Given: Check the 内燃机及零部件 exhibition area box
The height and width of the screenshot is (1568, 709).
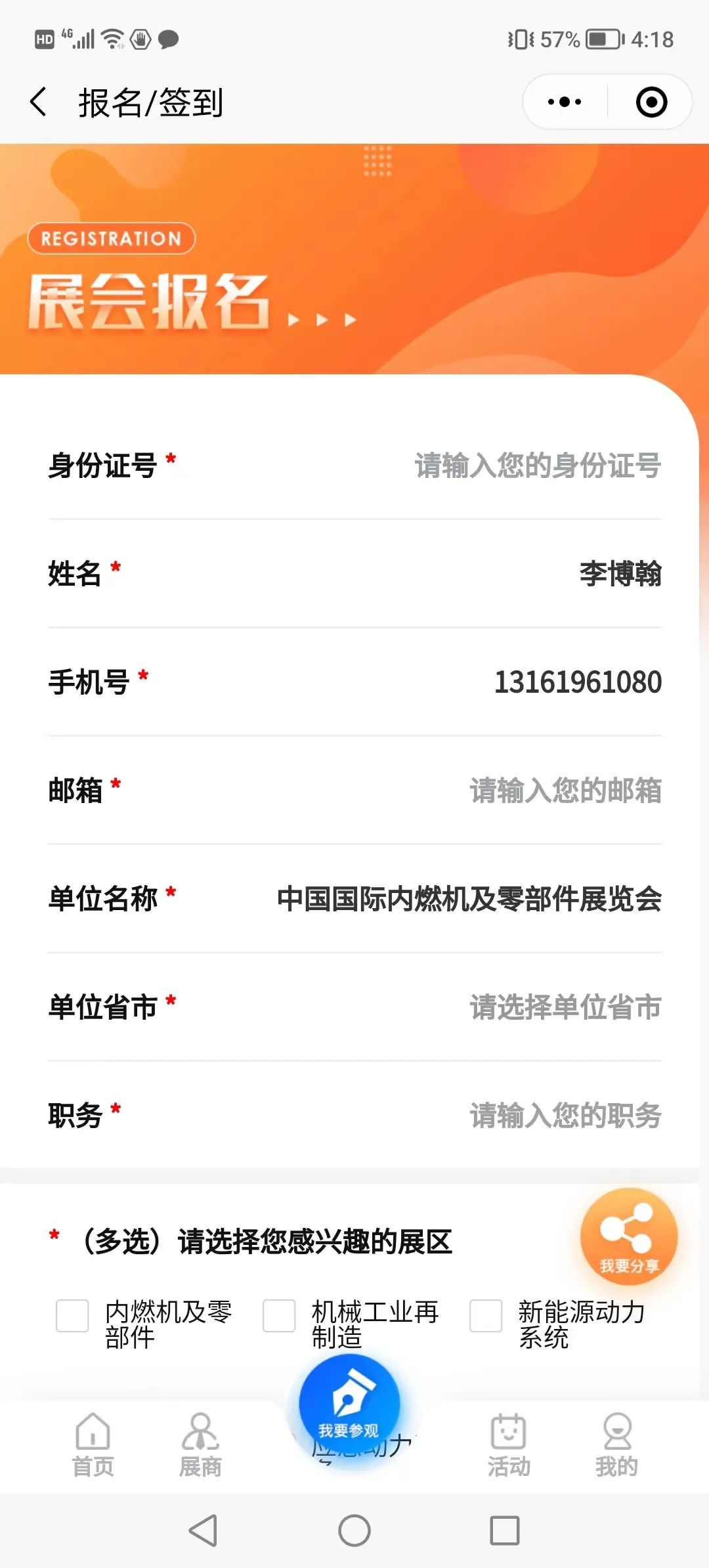Looking at the screenshot, I should point(72,1316).
